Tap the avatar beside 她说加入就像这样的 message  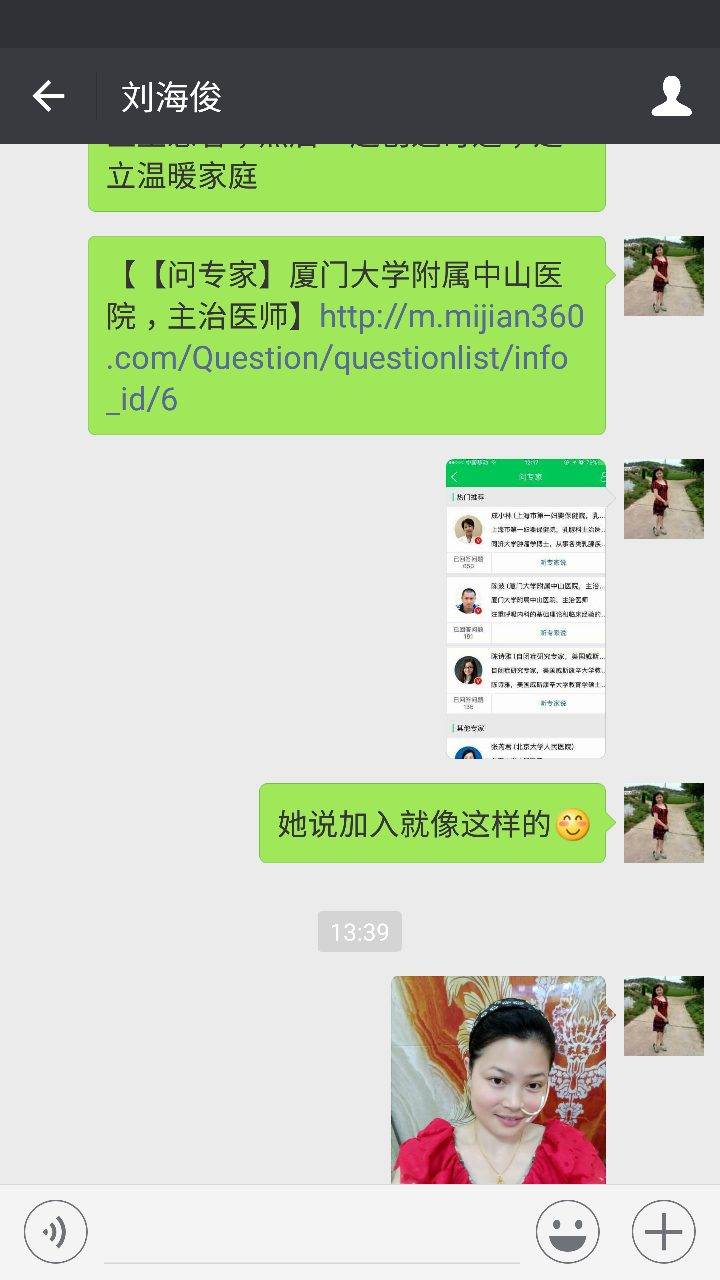click(x=663, y=823)
